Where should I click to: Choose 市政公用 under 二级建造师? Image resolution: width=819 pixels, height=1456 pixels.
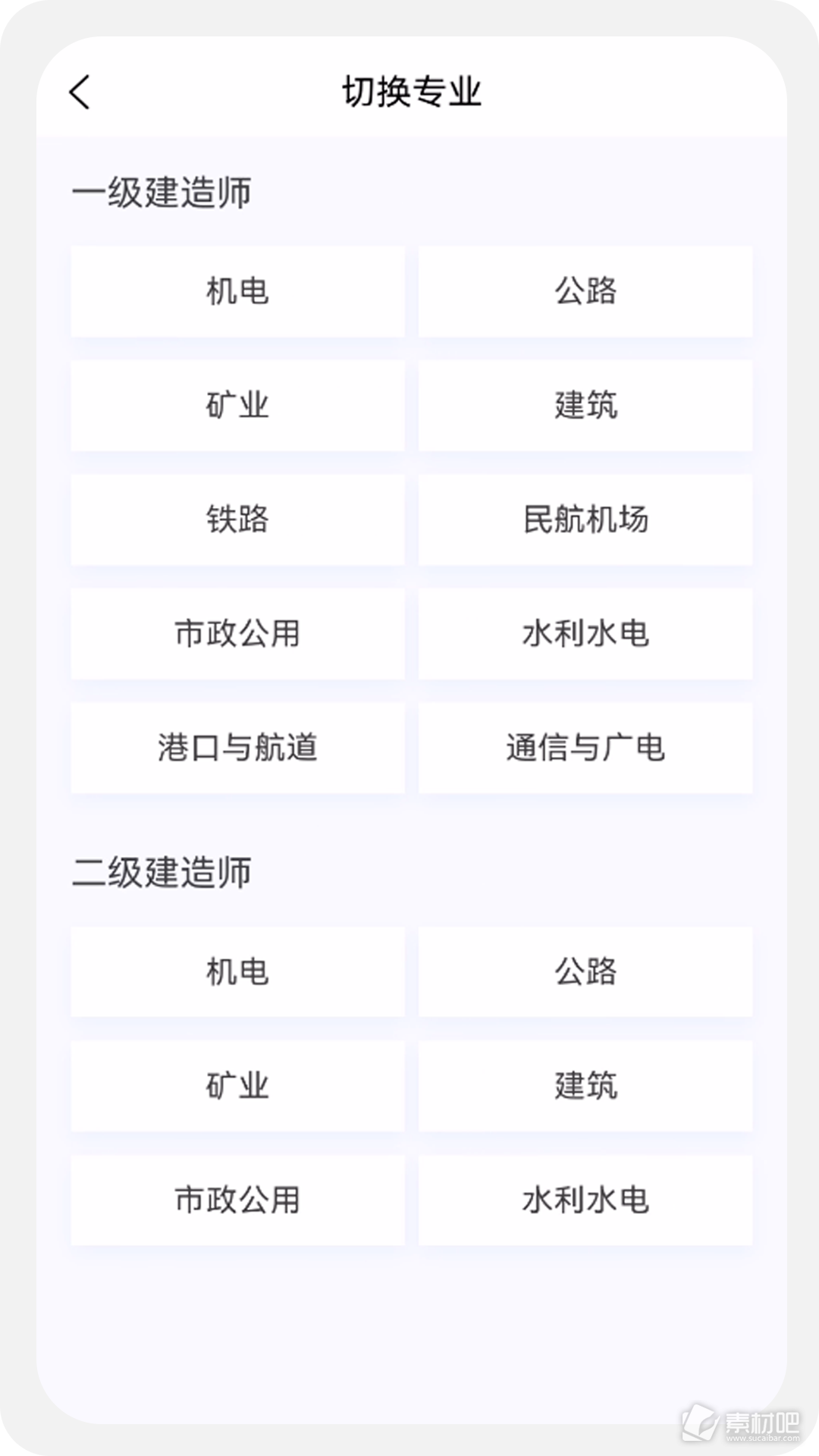[237, 1200]
